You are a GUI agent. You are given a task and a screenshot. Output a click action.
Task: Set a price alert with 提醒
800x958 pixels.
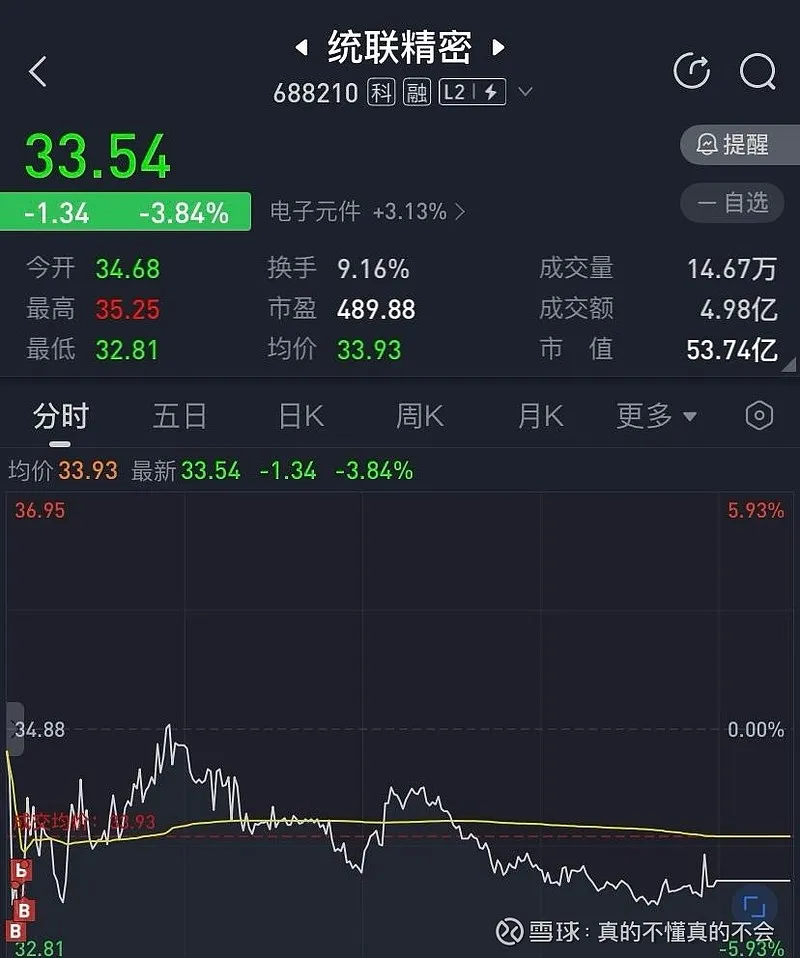coord(739,145)
